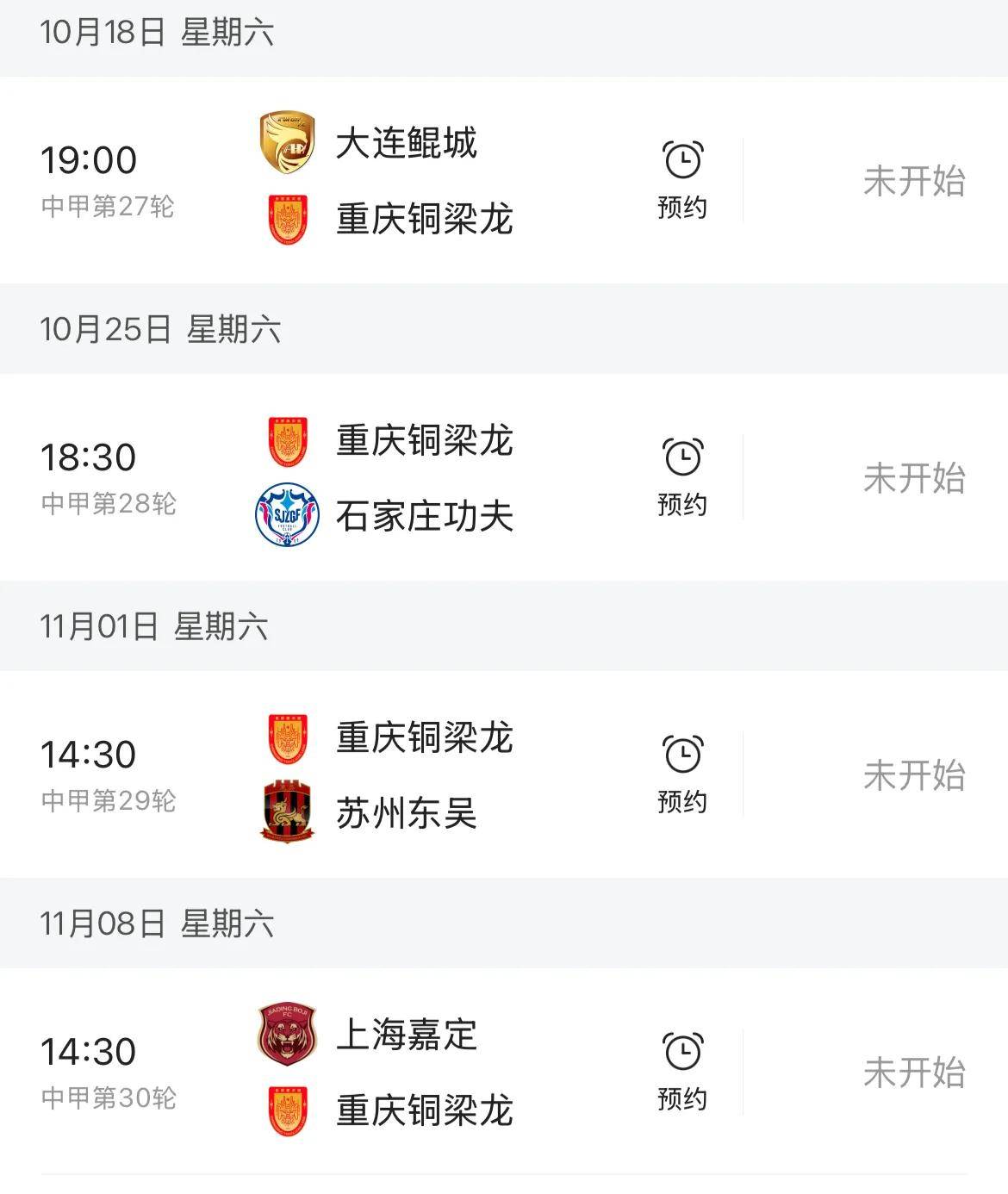This screenshot has width=1008, height=1194.
Task: Open the 中甲第27轮 round label
Action: point(109,205)
